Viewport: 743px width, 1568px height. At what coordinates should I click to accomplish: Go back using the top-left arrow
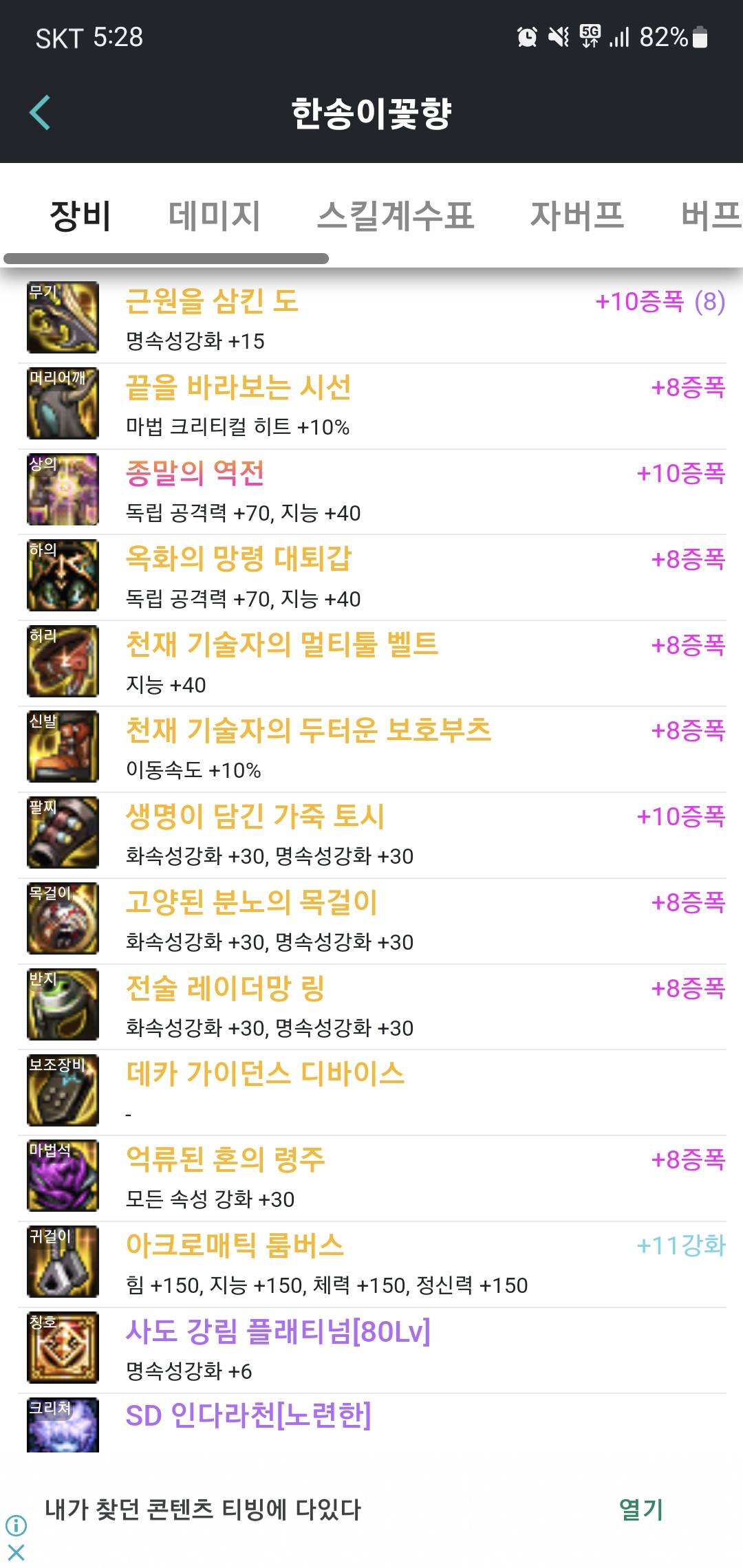[x=41, y=113]
